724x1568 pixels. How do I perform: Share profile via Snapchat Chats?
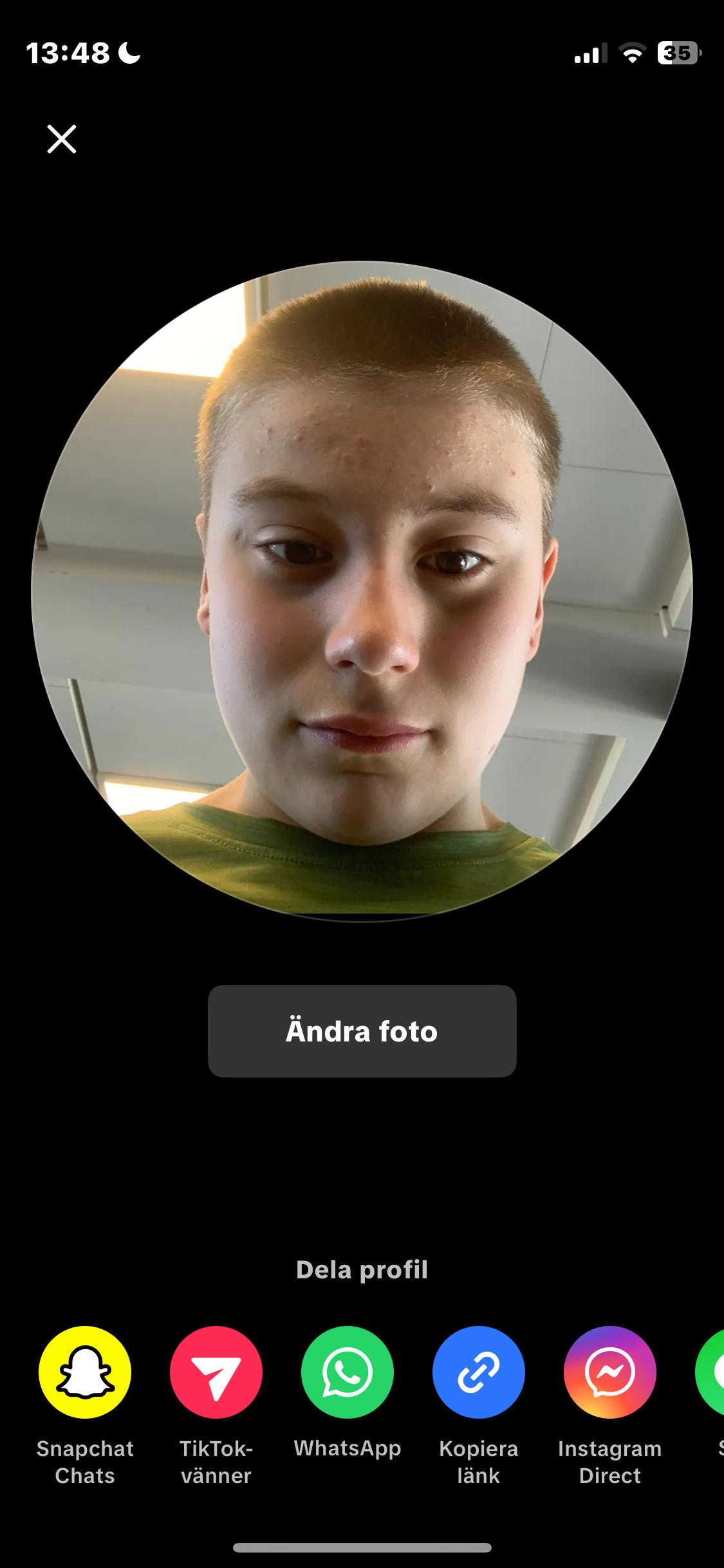(85, 1372)
